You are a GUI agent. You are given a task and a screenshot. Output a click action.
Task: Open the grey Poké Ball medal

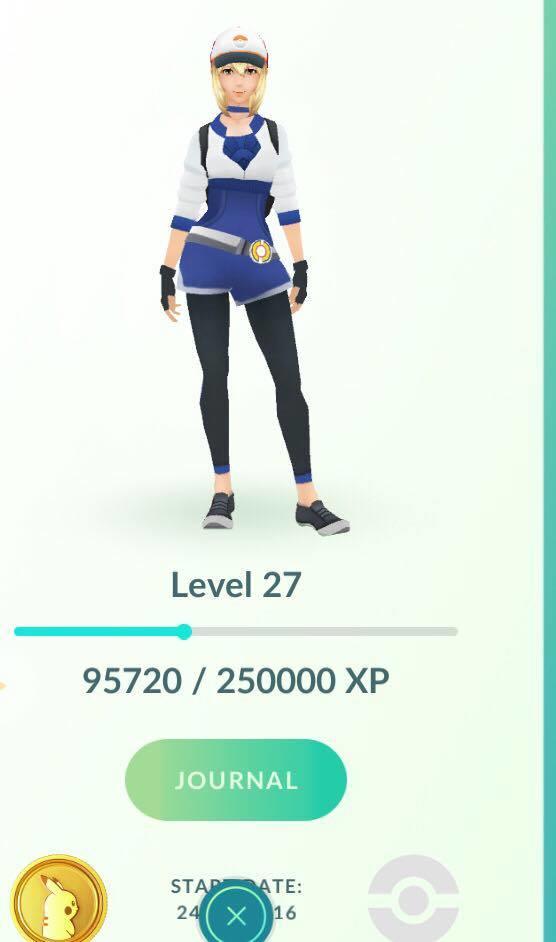413,899
